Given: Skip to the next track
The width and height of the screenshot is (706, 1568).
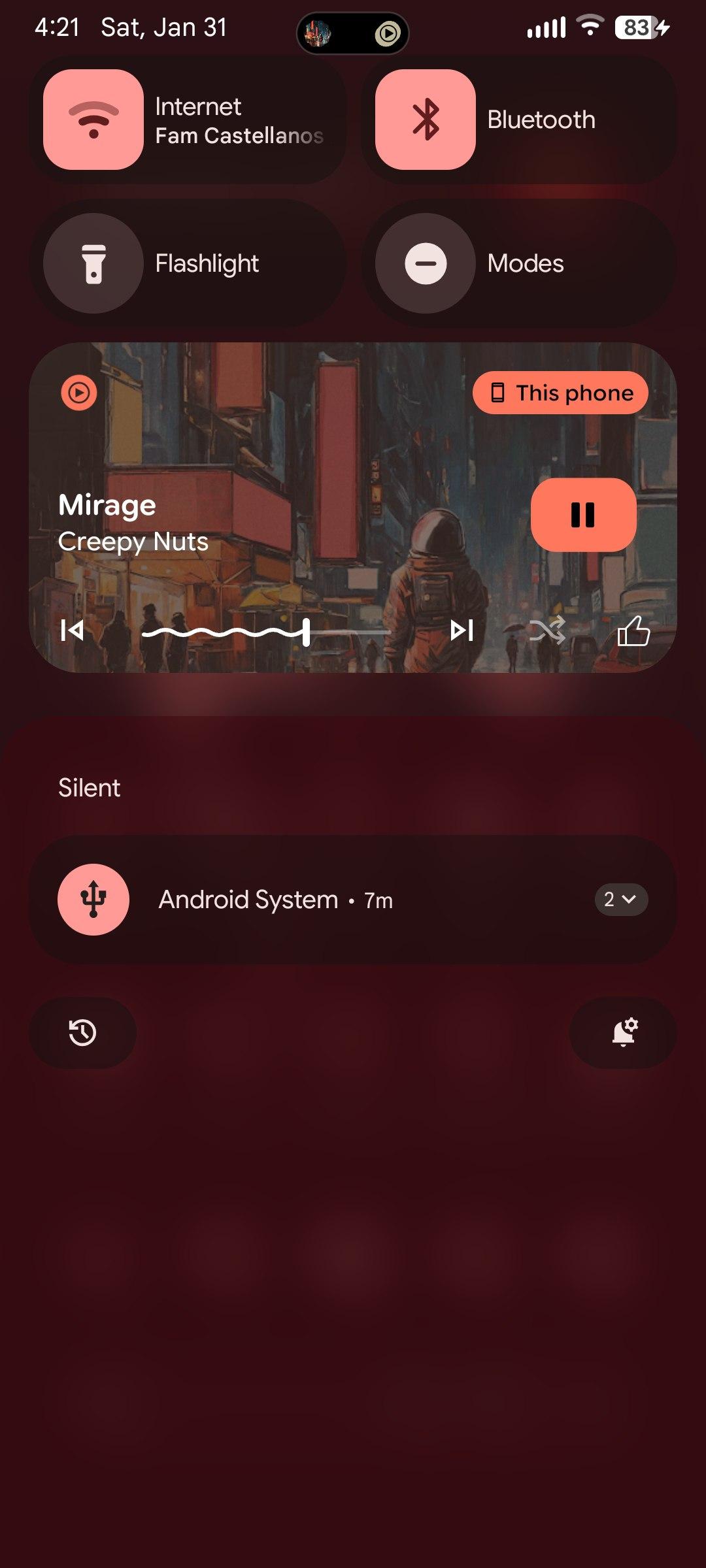Looking at the screenshot, I should (462, 630).
